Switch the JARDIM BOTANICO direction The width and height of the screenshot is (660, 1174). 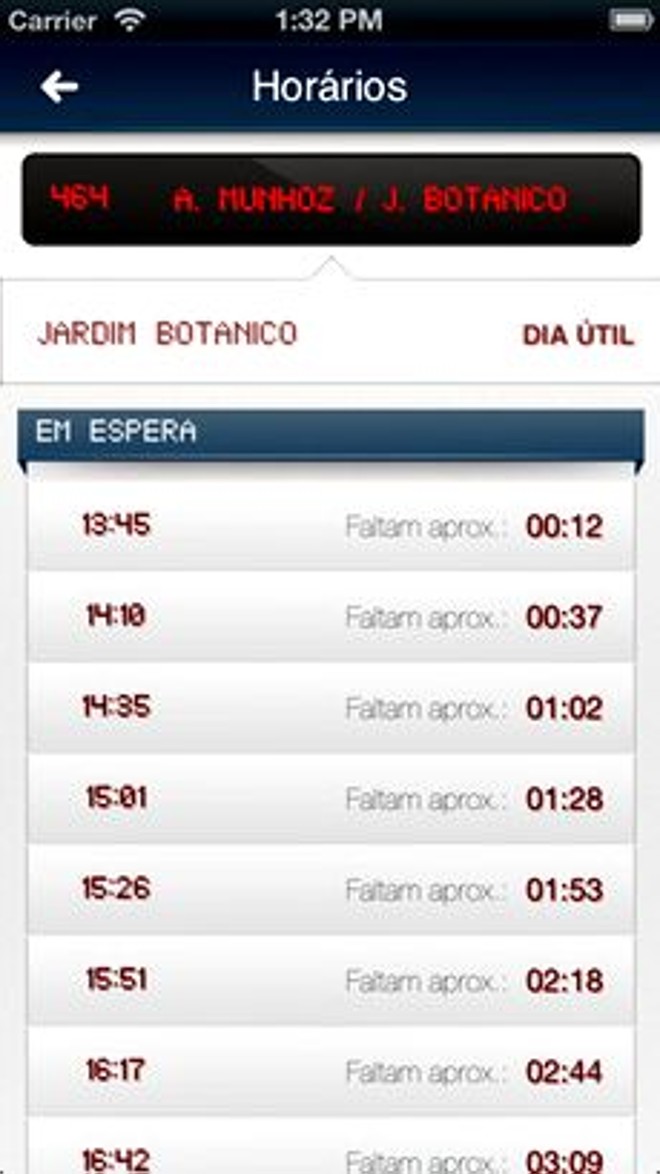pyautogui.click(x=167, y=333)
